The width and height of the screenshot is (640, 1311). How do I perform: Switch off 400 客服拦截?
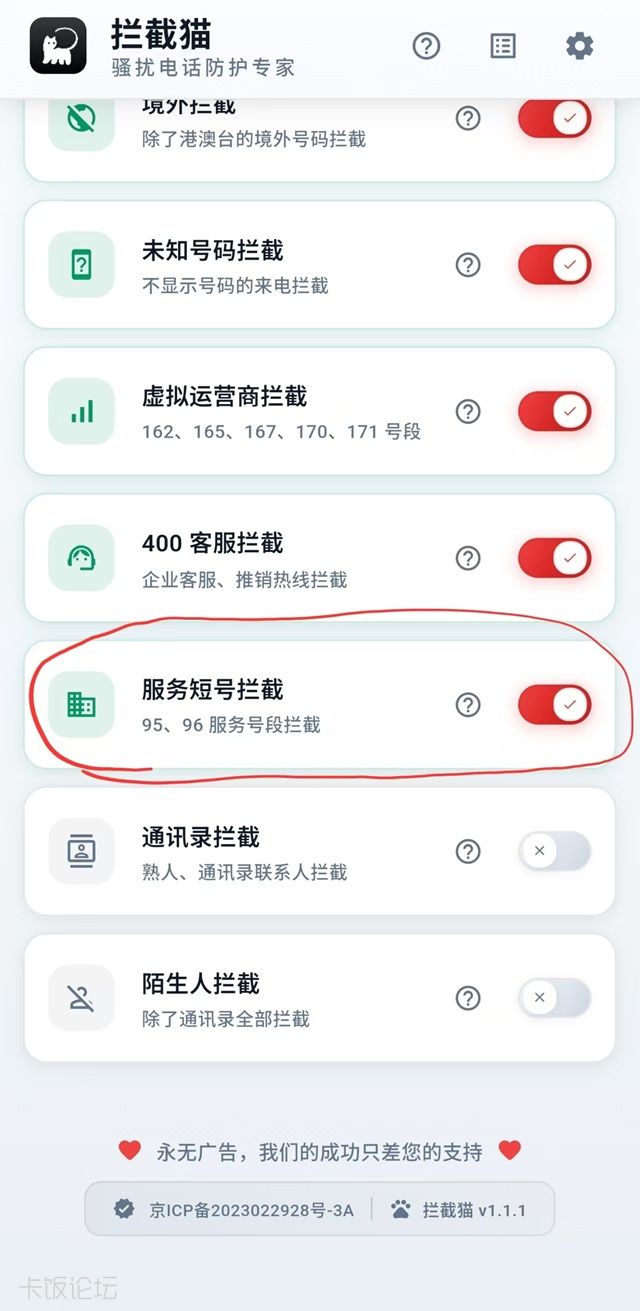point(554,558)
